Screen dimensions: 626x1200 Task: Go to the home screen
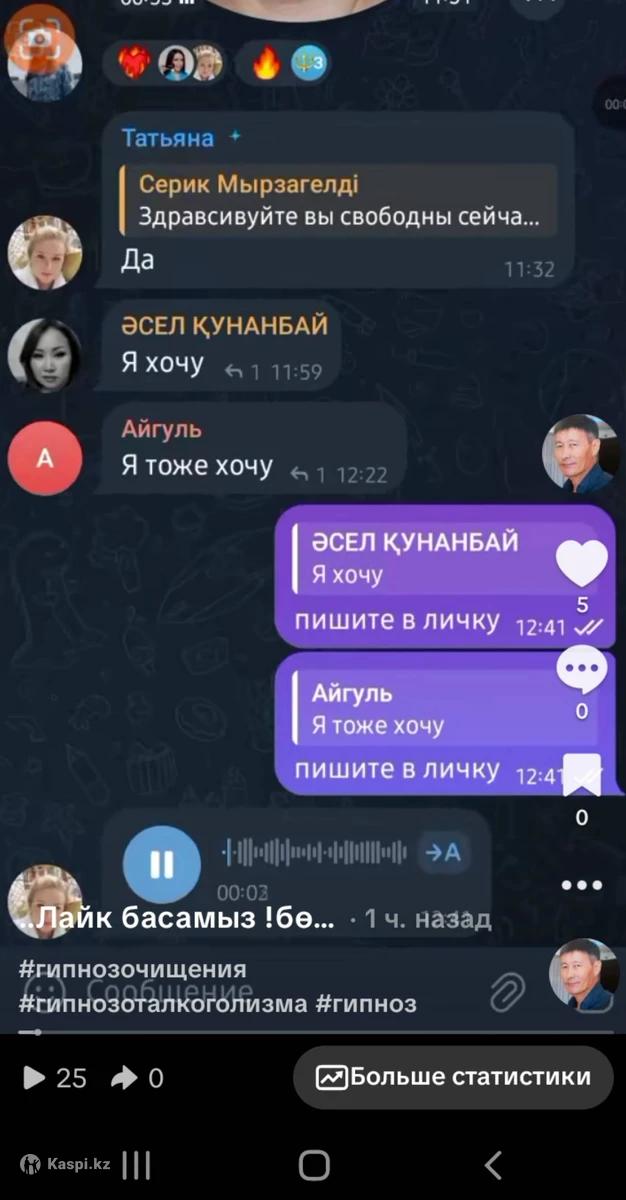click(x=314, y=1165)
